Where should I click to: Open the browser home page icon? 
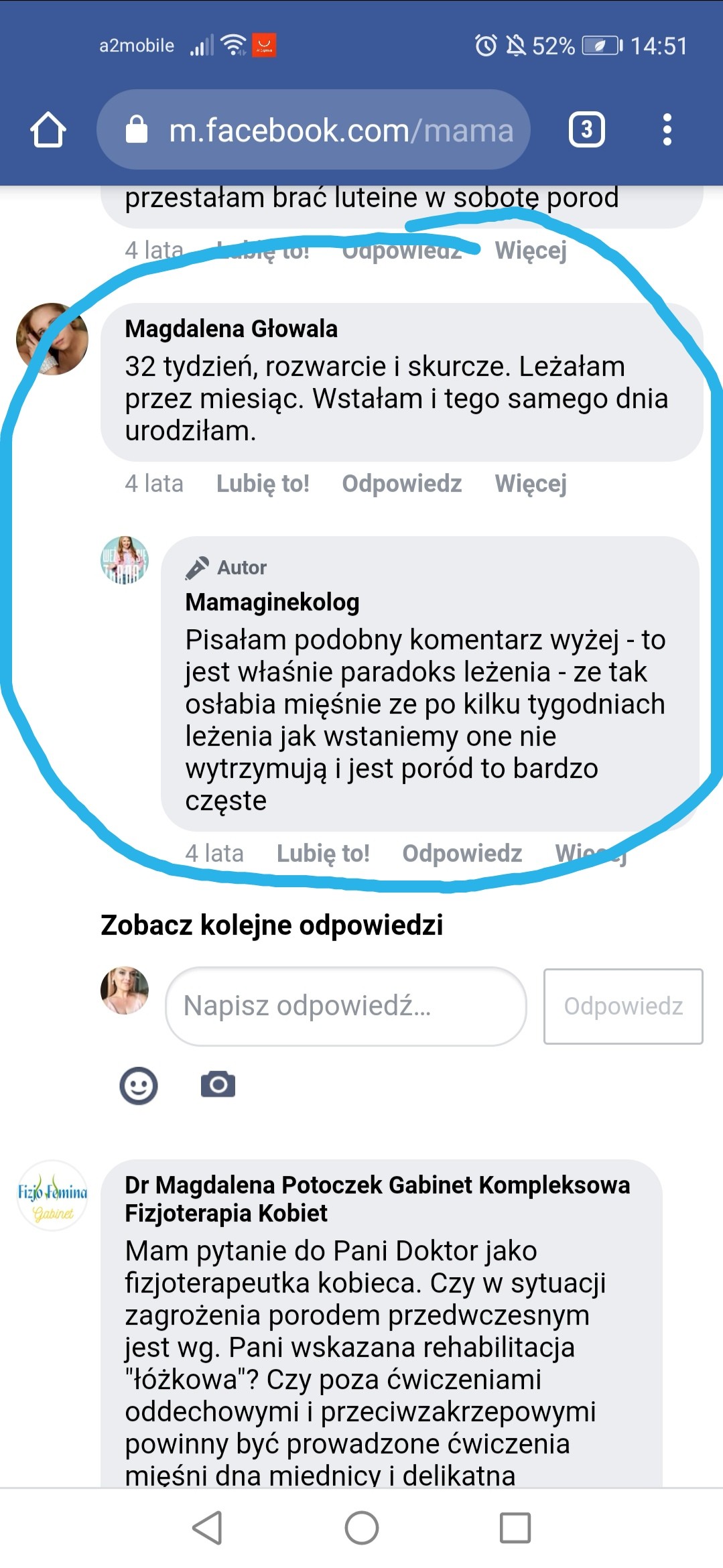(x=48, y=129)
